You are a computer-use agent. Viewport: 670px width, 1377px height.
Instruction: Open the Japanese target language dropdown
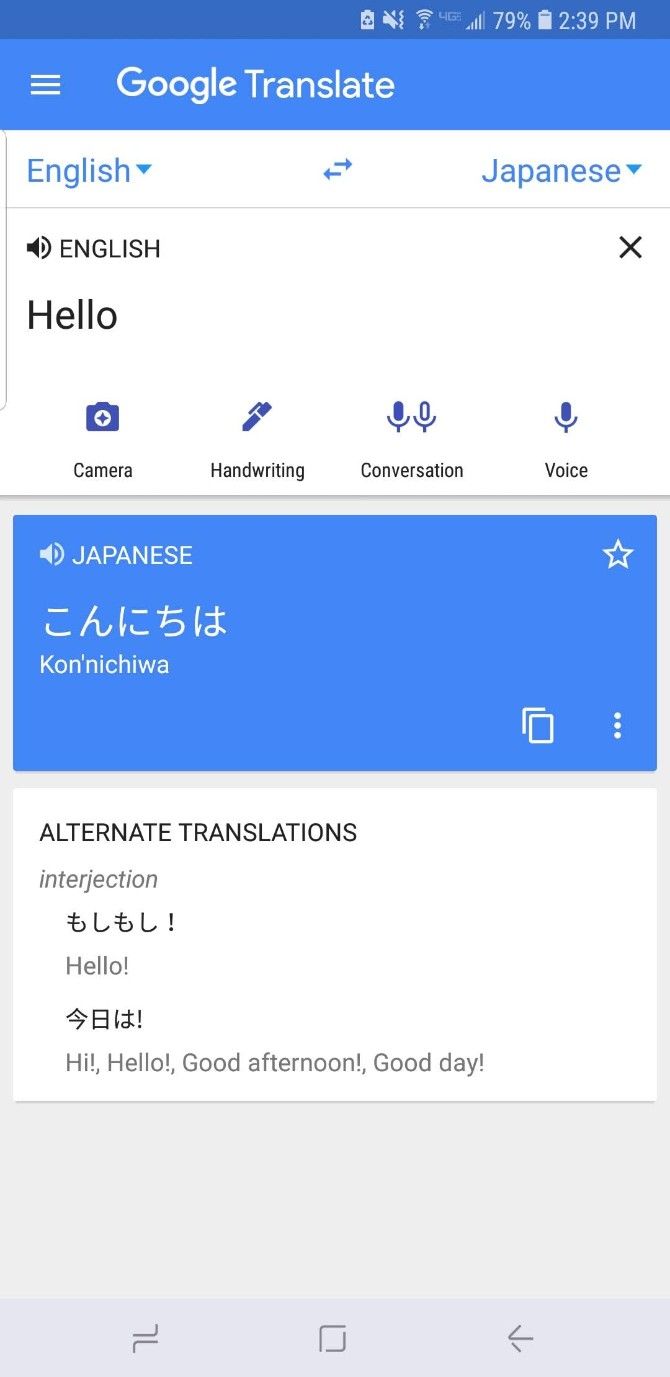[x=561, y=171]
